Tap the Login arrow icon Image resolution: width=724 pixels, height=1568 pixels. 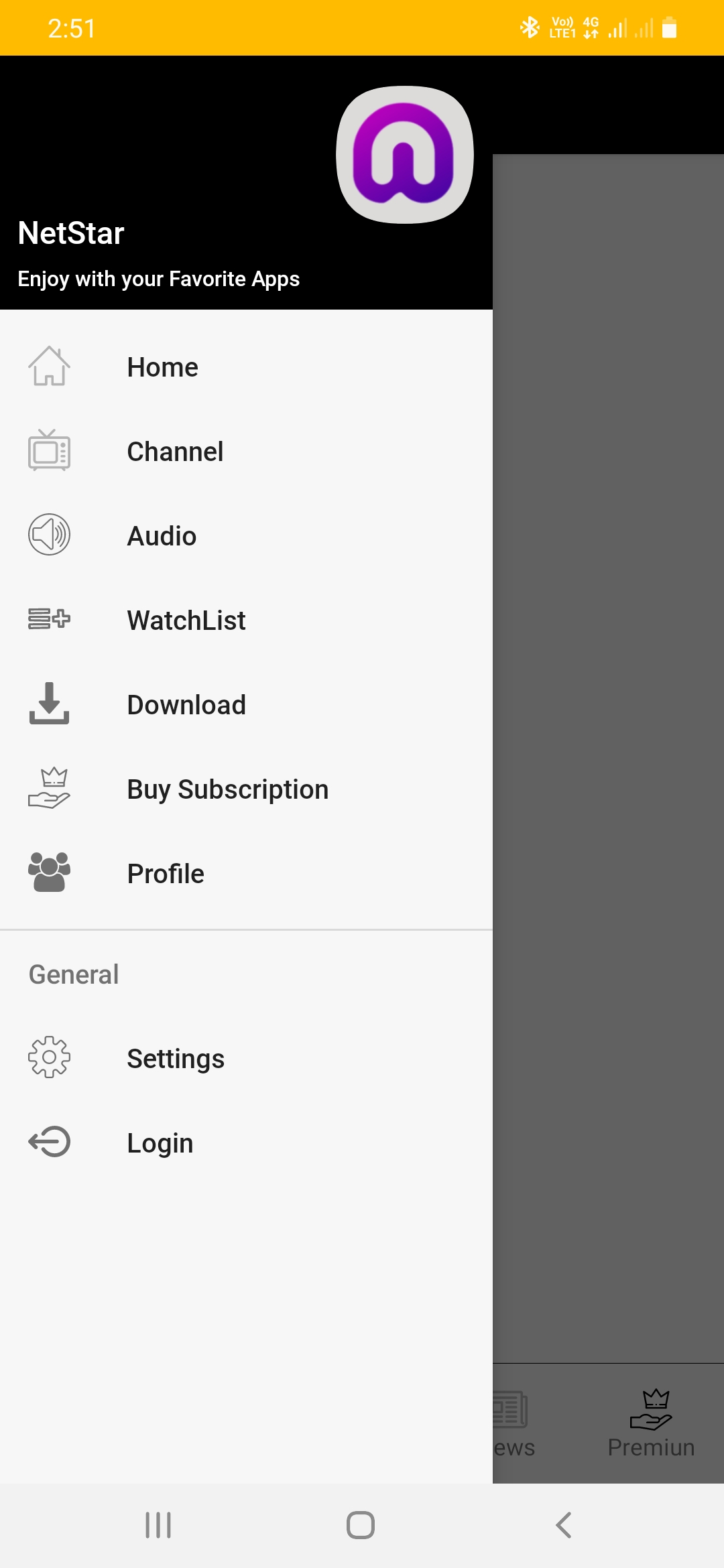(x=49, y=1142)
